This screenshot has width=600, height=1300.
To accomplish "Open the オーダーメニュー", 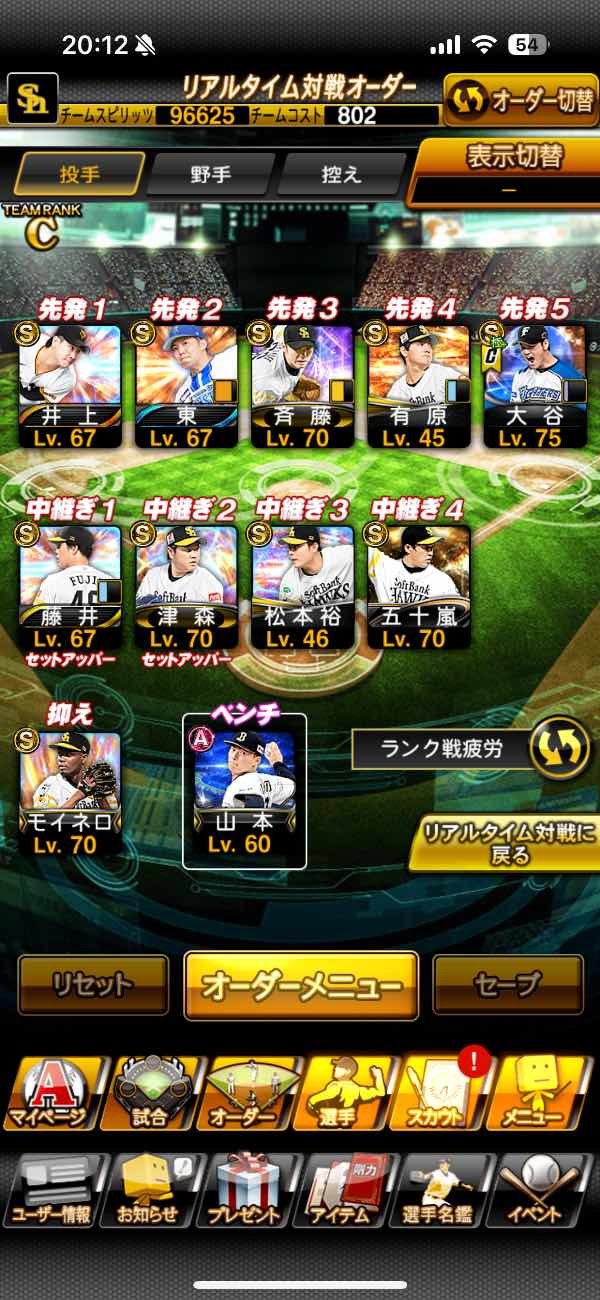I will pyautogui.click(x=301, y=985).
